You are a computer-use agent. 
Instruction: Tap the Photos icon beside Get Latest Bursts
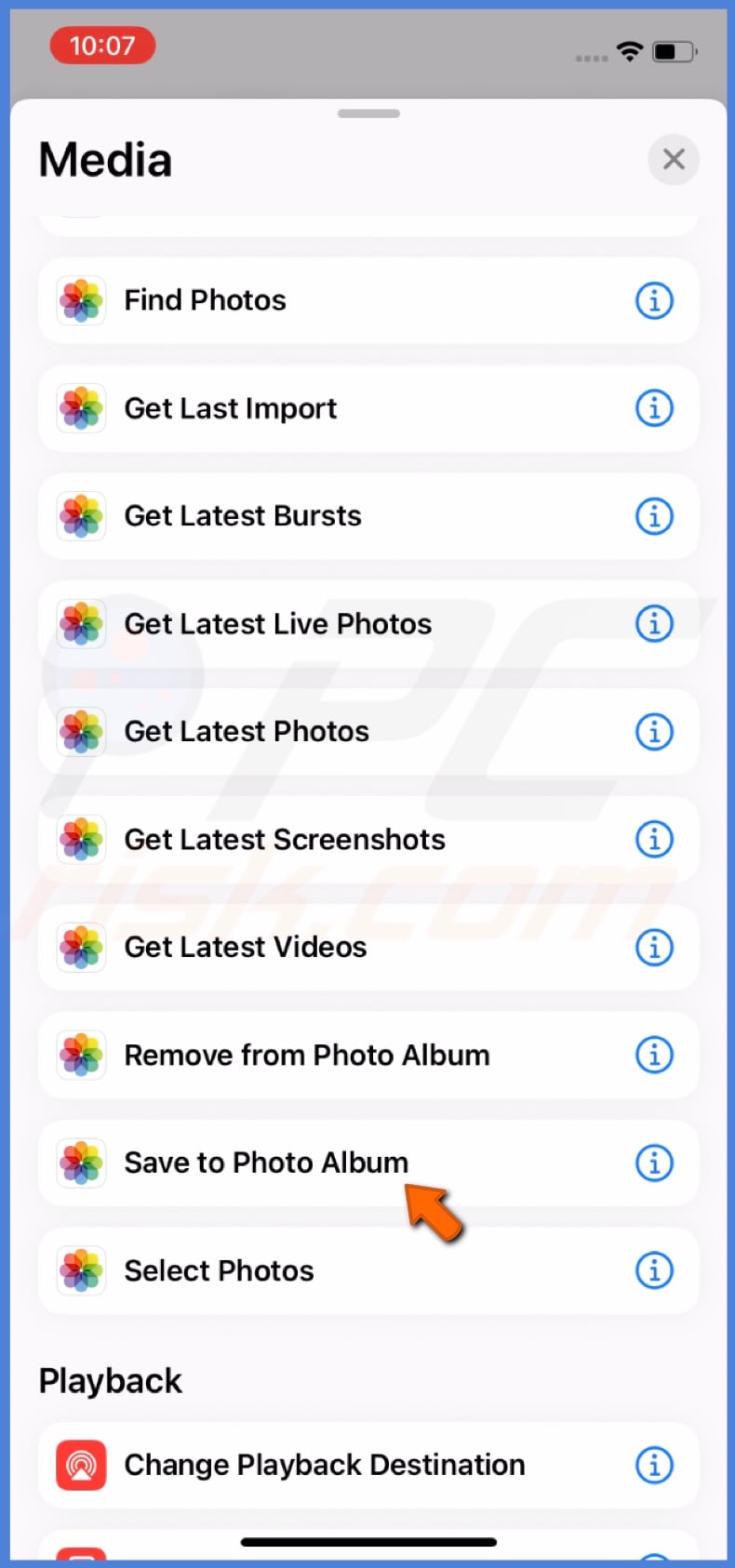[x=81, y=515]
